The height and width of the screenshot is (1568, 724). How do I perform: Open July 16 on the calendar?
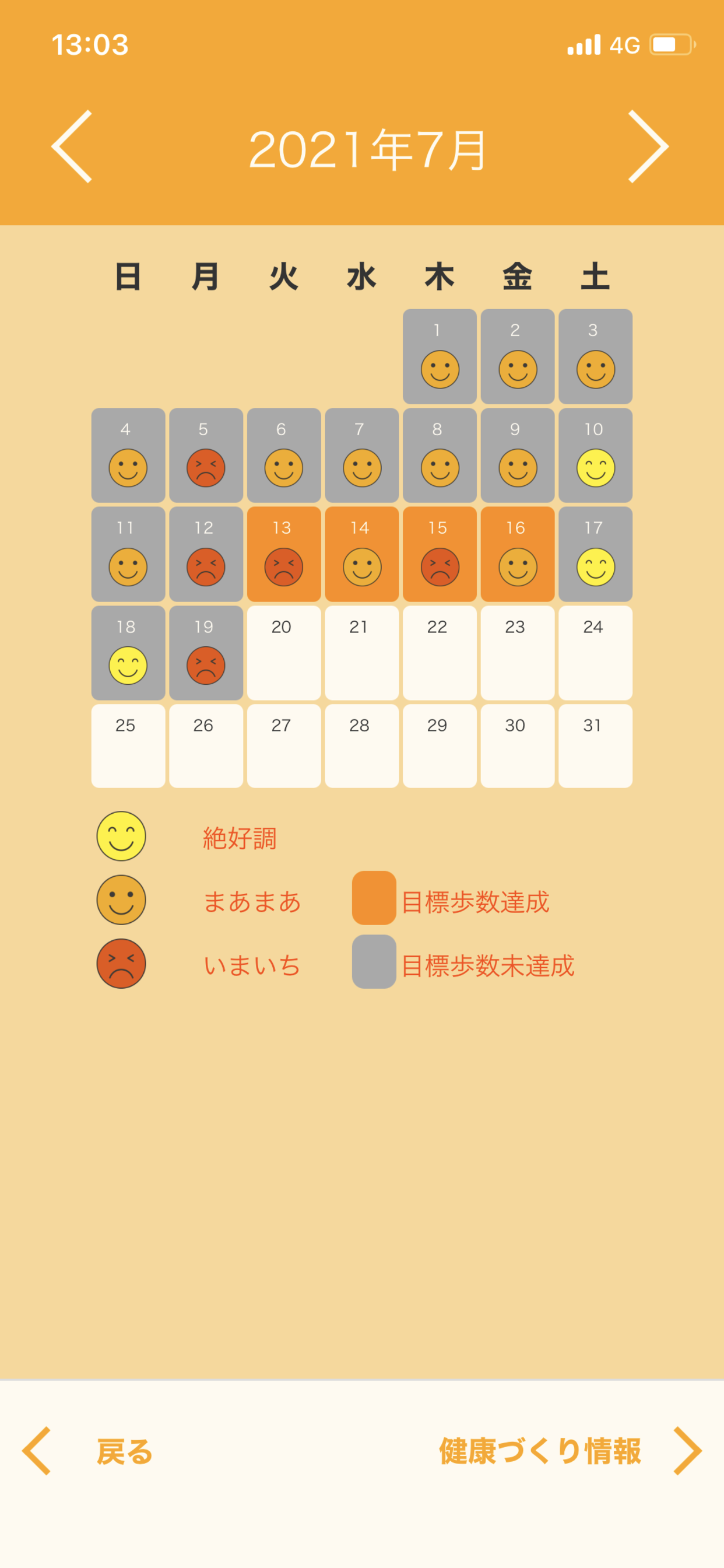[517, 554]
